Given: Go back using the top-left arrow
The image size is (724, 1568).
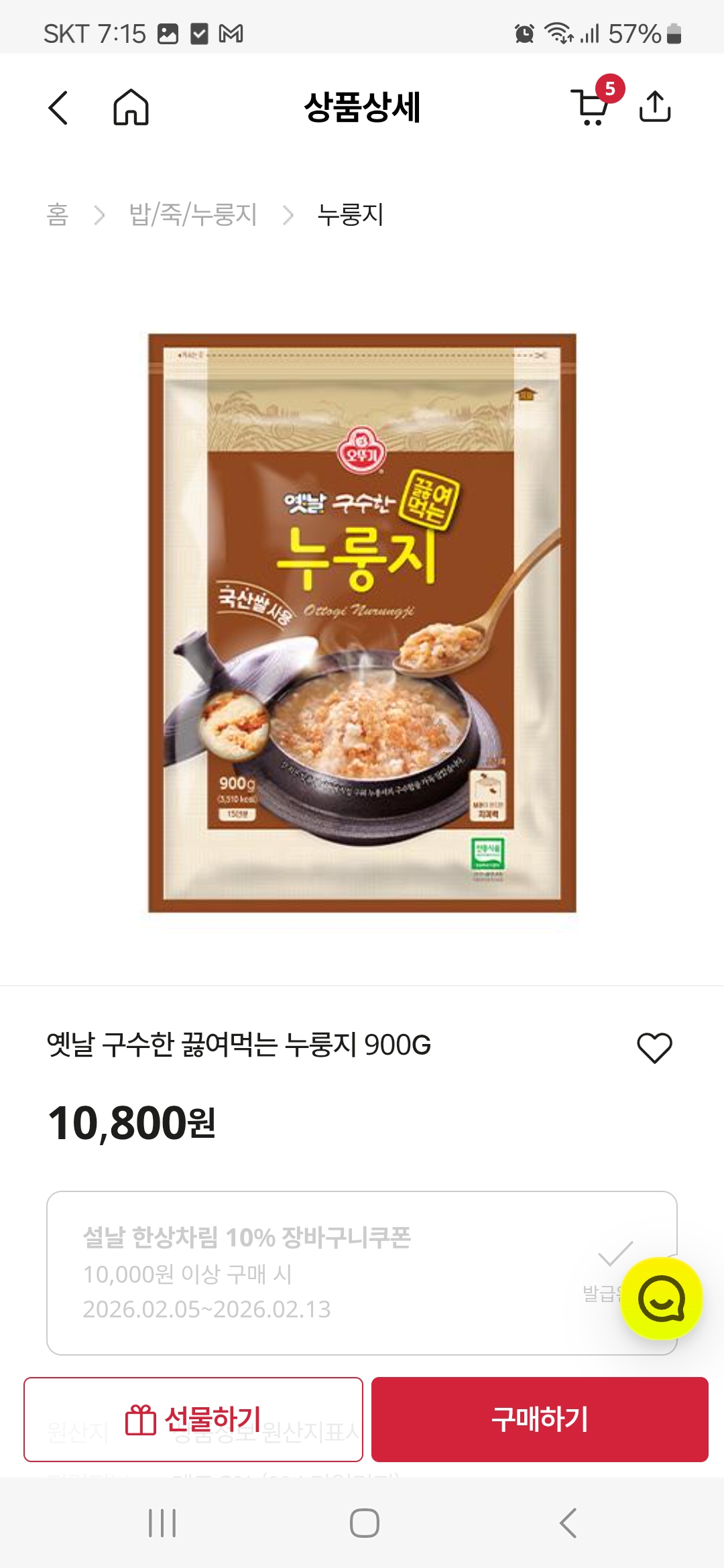Looking at the screenshot, I should click(x=59, y=108).
